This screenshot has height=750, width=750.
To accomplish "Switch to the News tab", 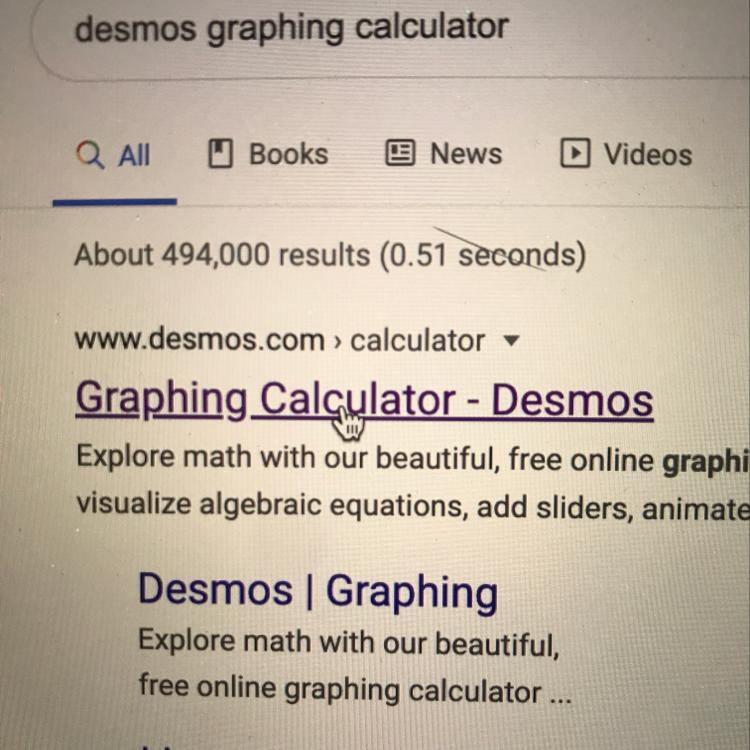I will click(444, 154).
